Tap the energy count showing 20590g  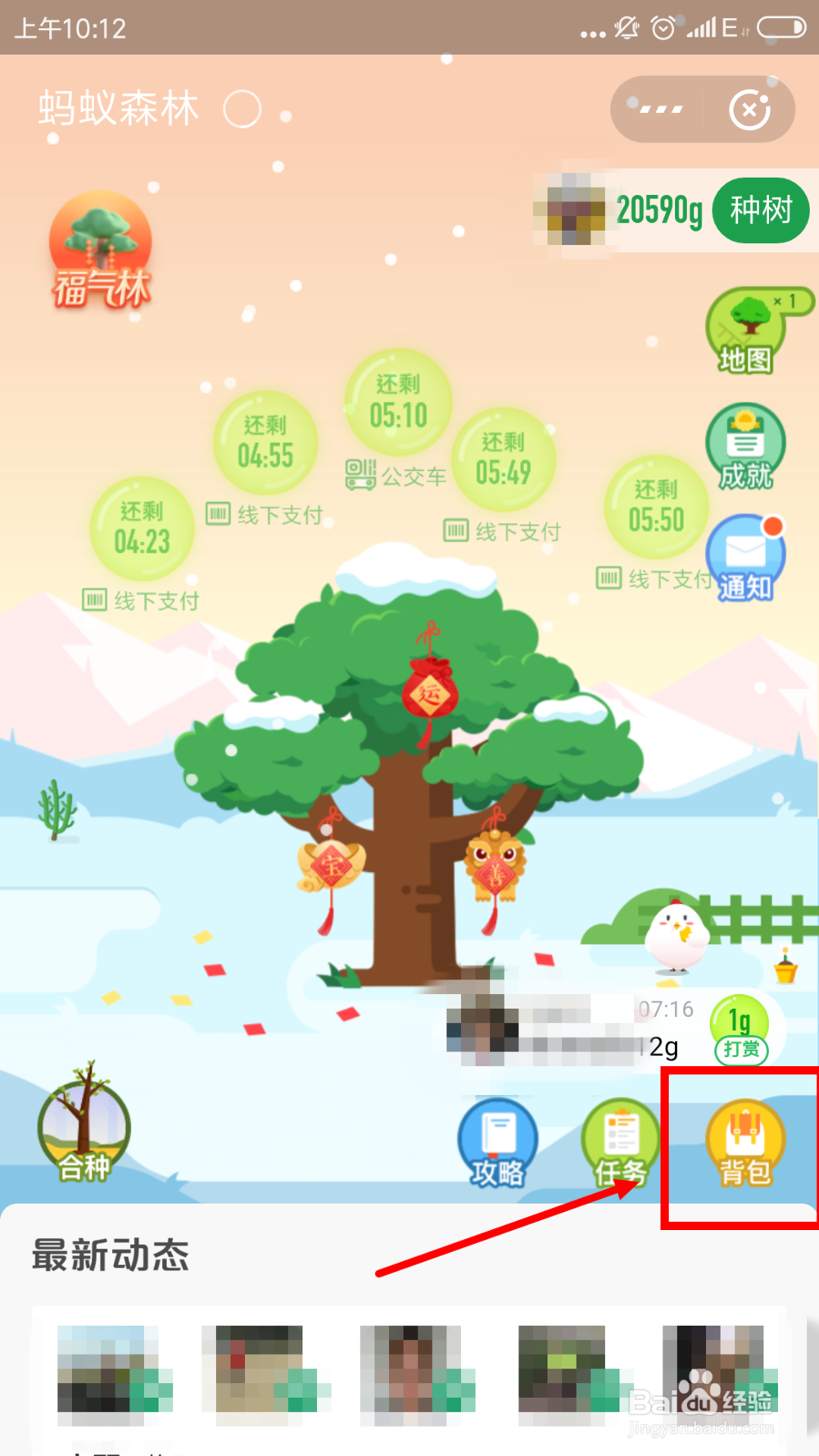click(x=660, y=211)
